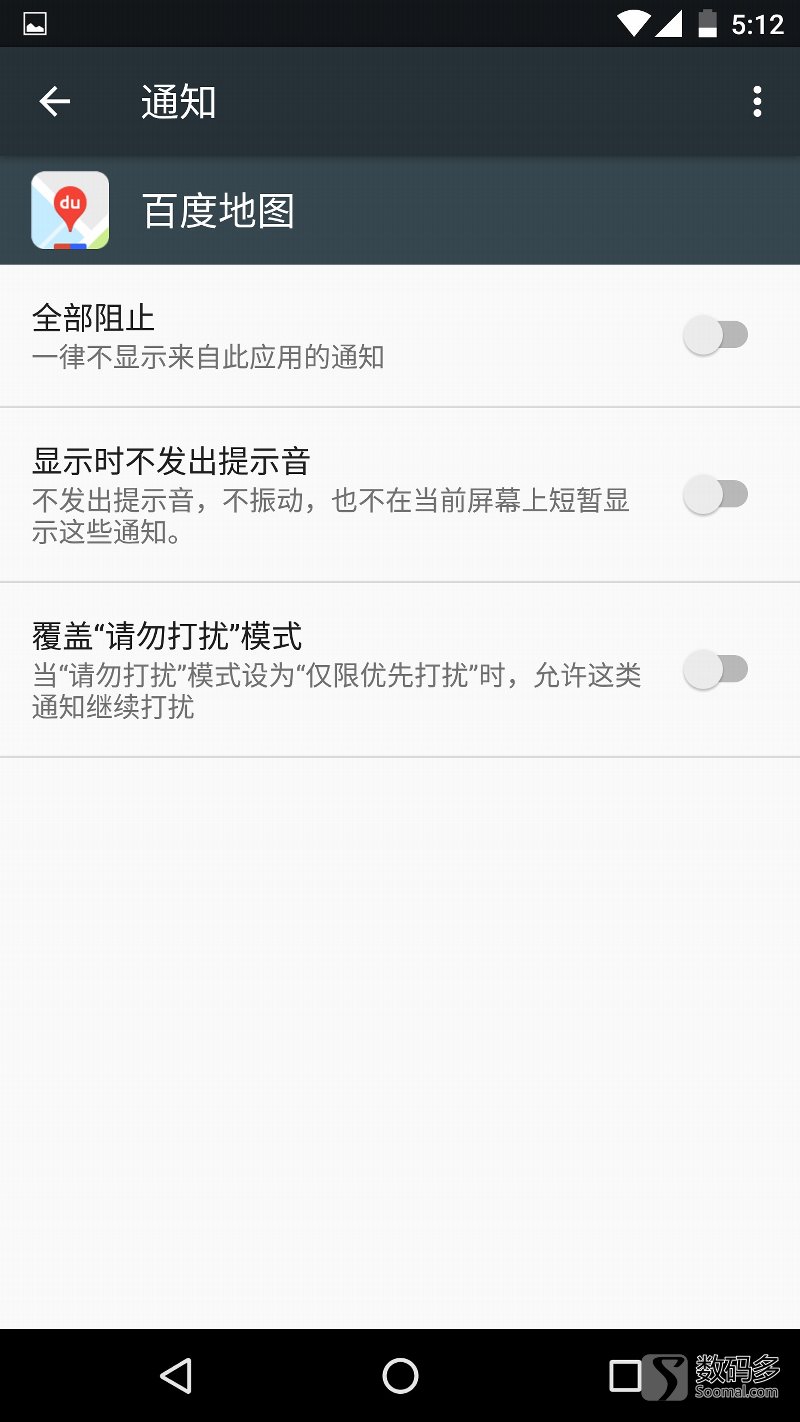Open Recents with the square navigation button

(626, 1377)
